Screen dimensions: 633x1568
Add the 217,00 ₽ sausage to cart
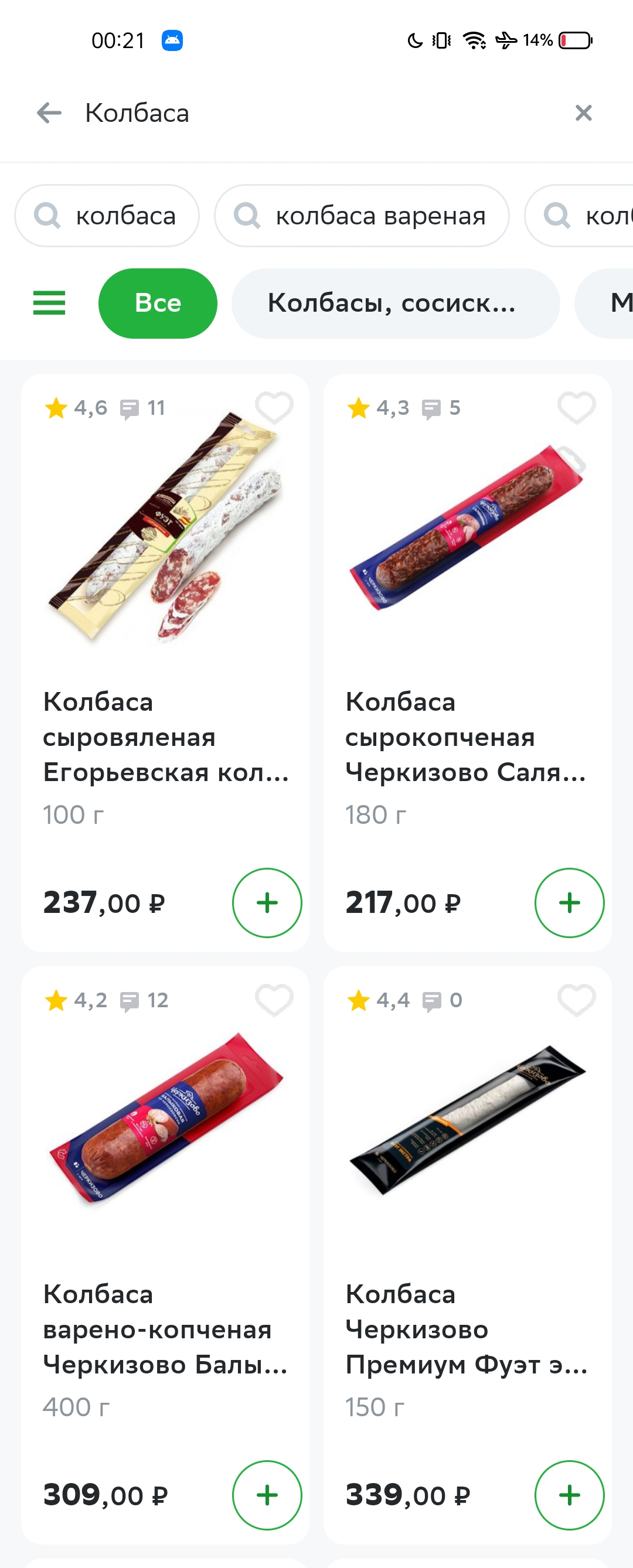[570, 903]
